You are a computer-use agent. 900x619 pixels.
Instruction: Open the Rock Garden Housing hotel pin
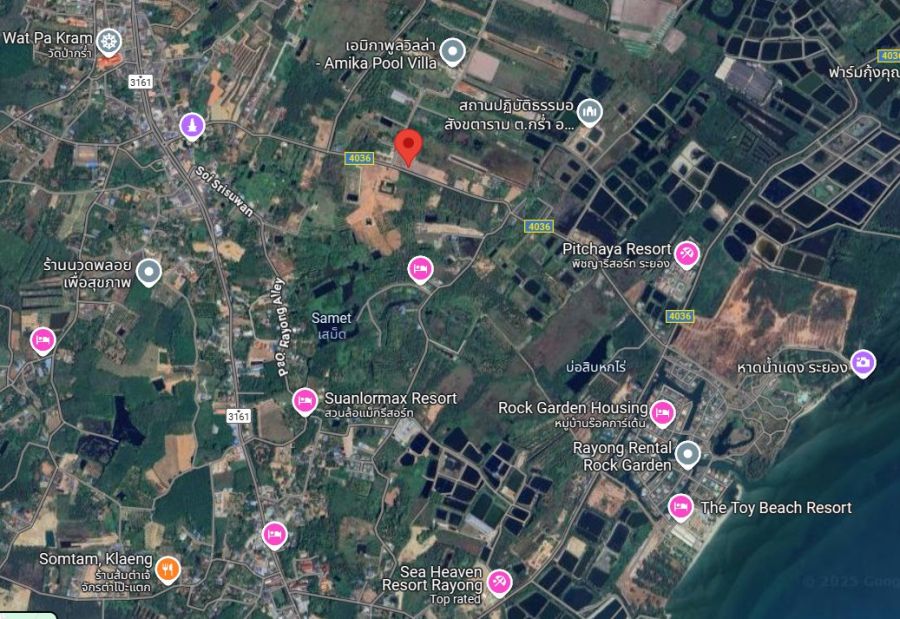(662, 412)
